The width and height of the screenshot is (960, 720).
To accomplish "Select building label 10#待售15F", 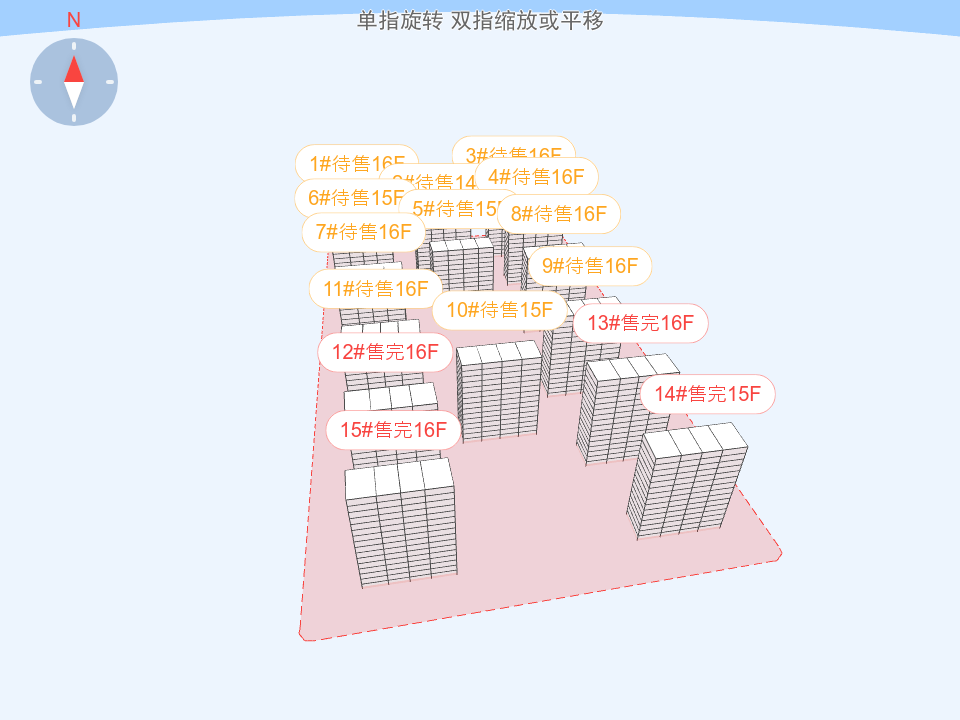I will (499, 310).
